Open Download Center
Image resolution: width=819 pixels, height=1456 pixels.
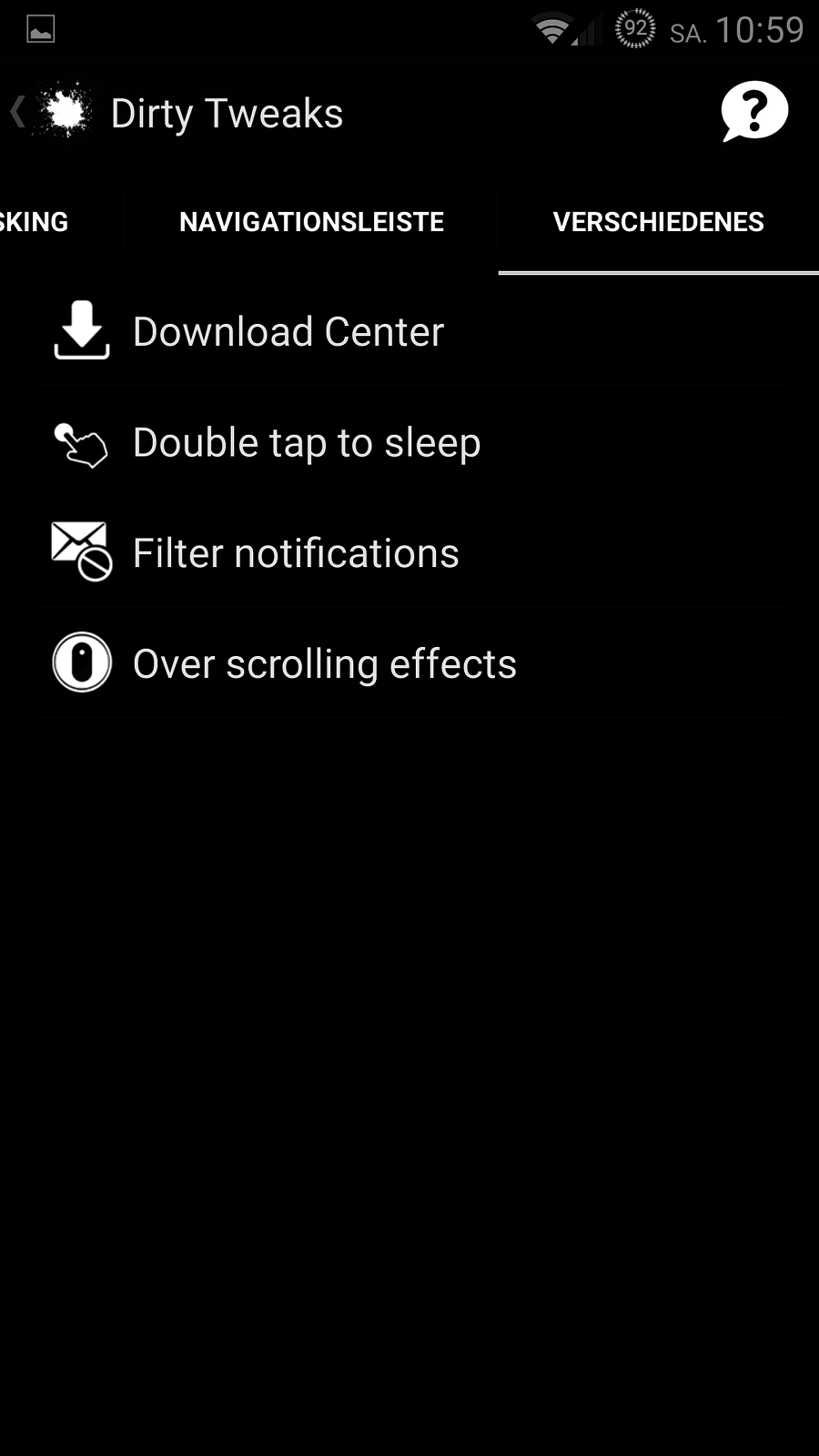[x=288, y=332]
